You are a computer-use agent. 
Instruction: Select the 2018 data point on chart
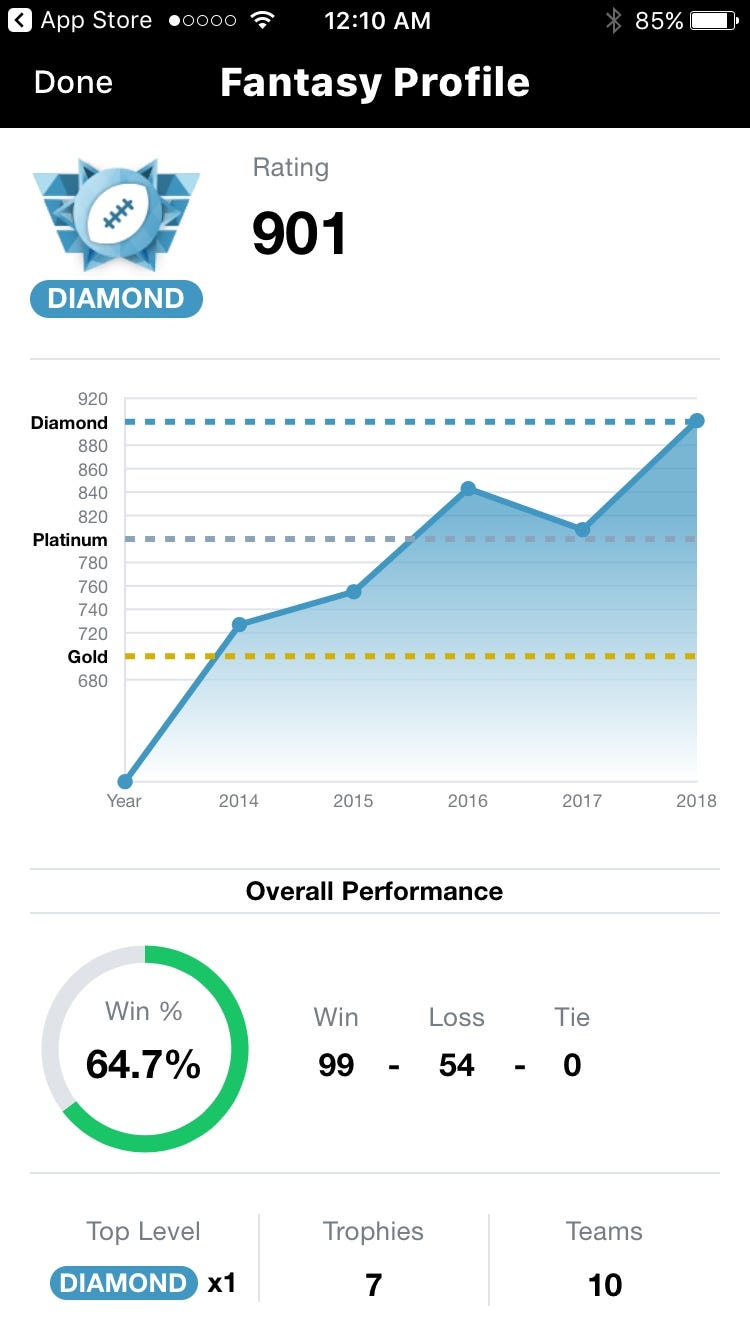[x=696, y=421]
